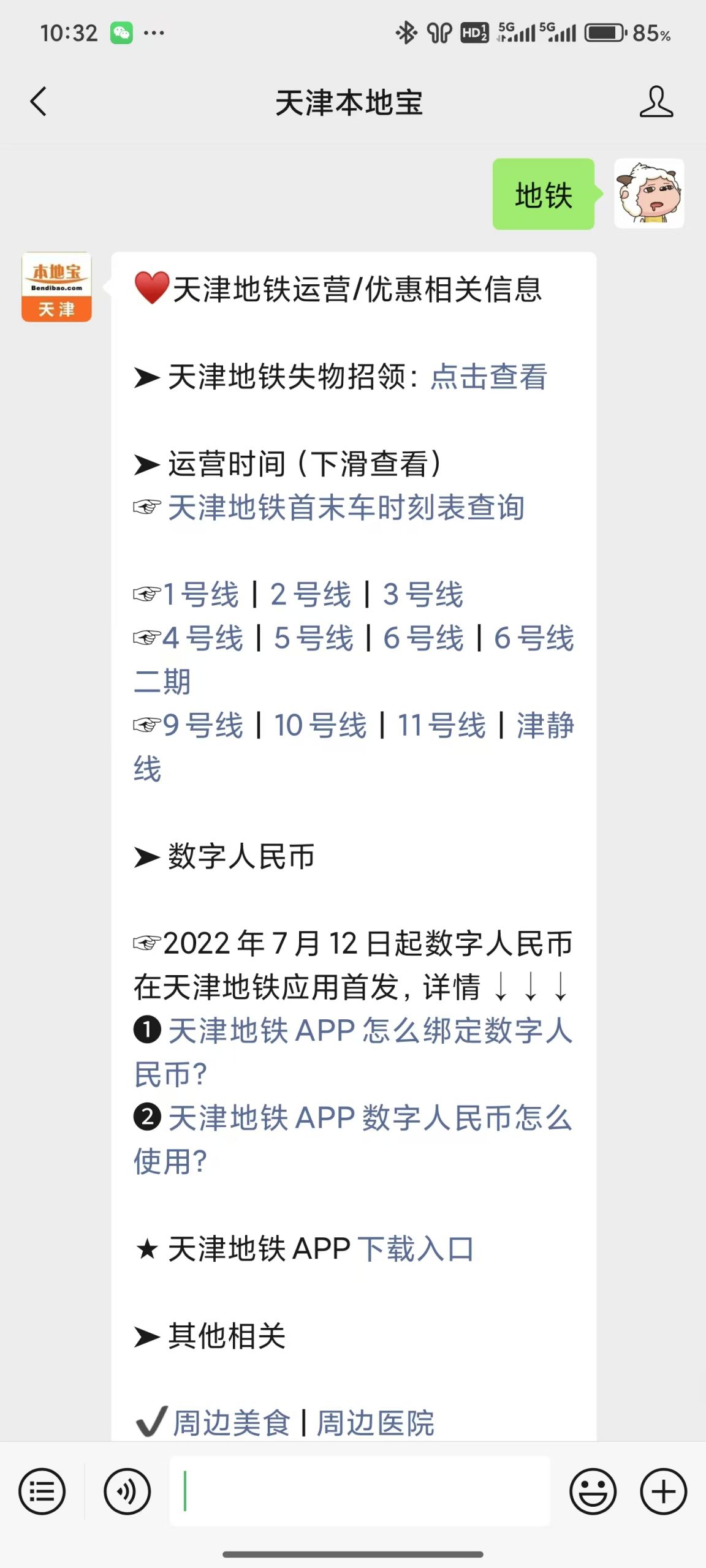
Task: Open the 点击查看 lost and found link
Action: [x=488, y=376]
